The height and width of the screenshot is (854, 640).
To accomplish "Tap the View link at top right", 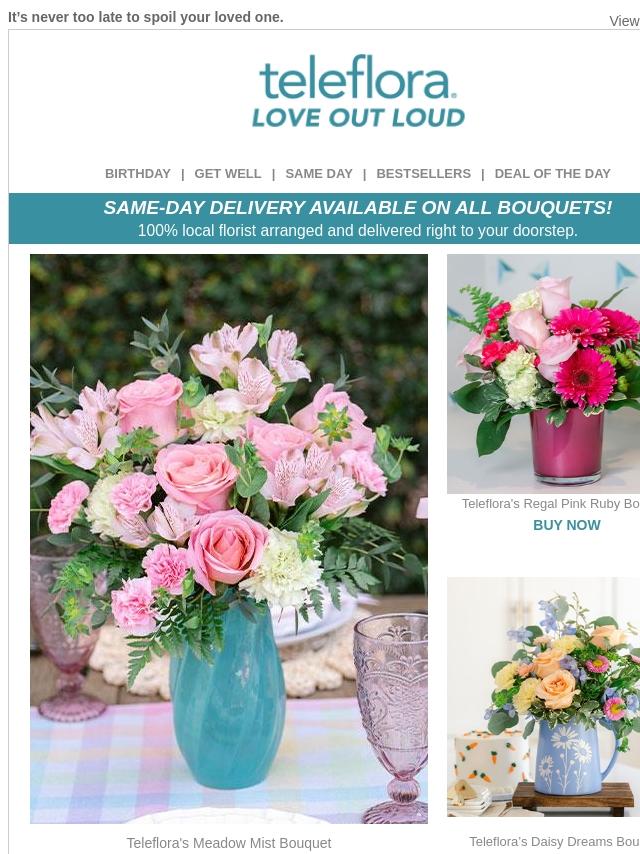I will [x=624, y=21].
